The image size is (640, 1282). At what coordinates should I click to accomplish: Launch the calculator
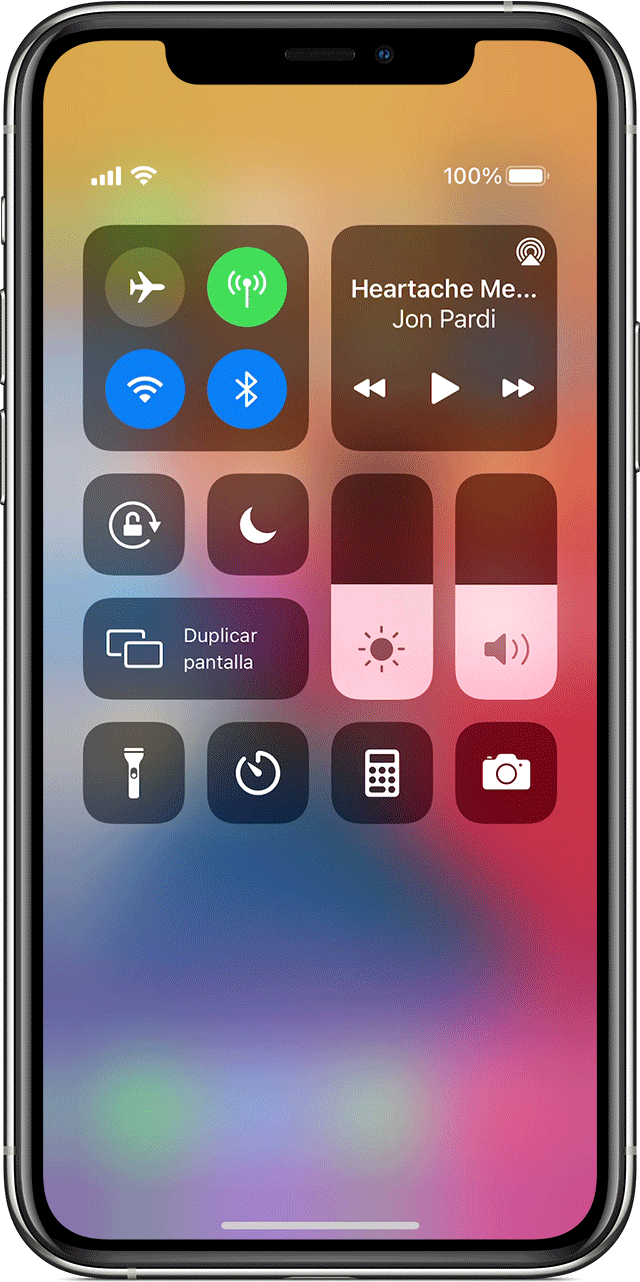382,773
